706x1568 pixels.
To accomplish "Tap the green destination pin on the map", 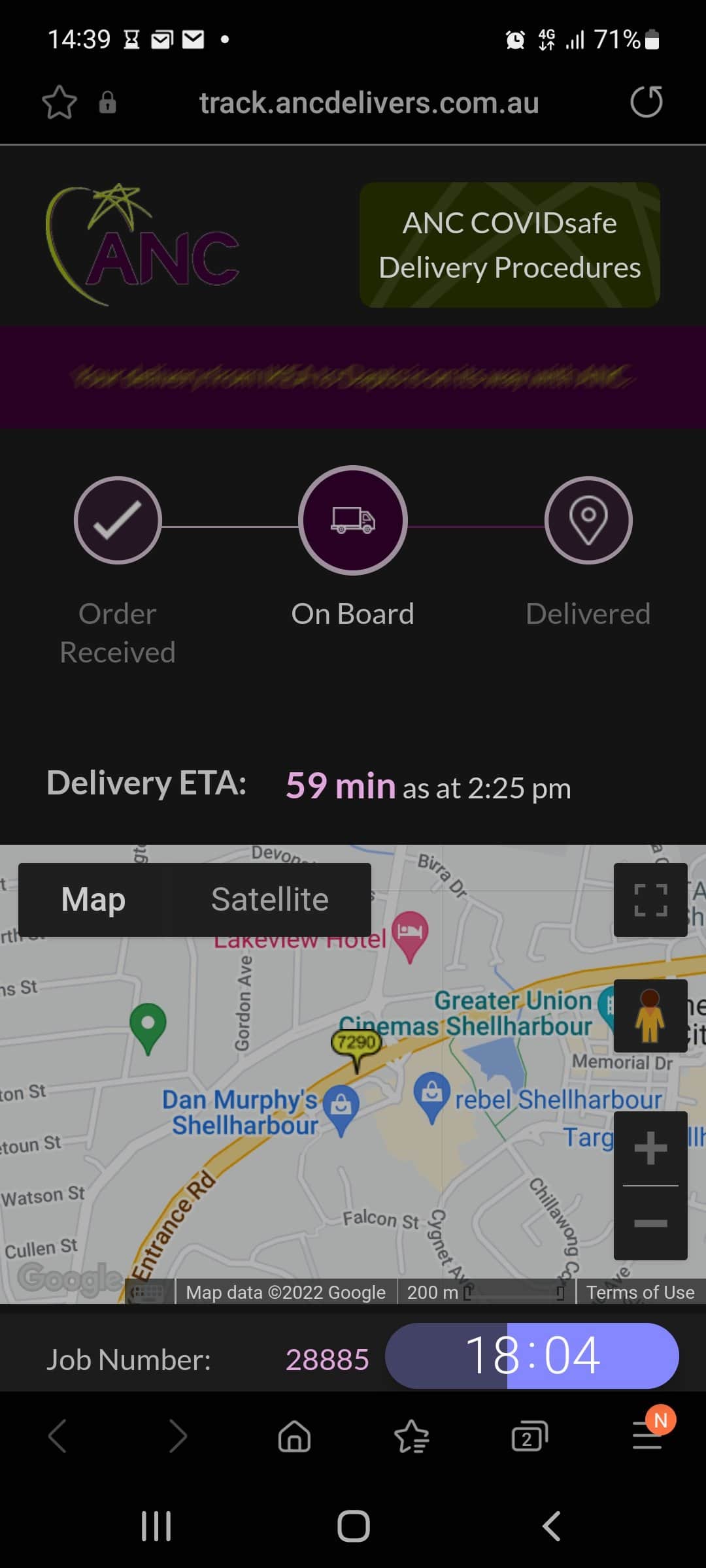I will 148,1028.
